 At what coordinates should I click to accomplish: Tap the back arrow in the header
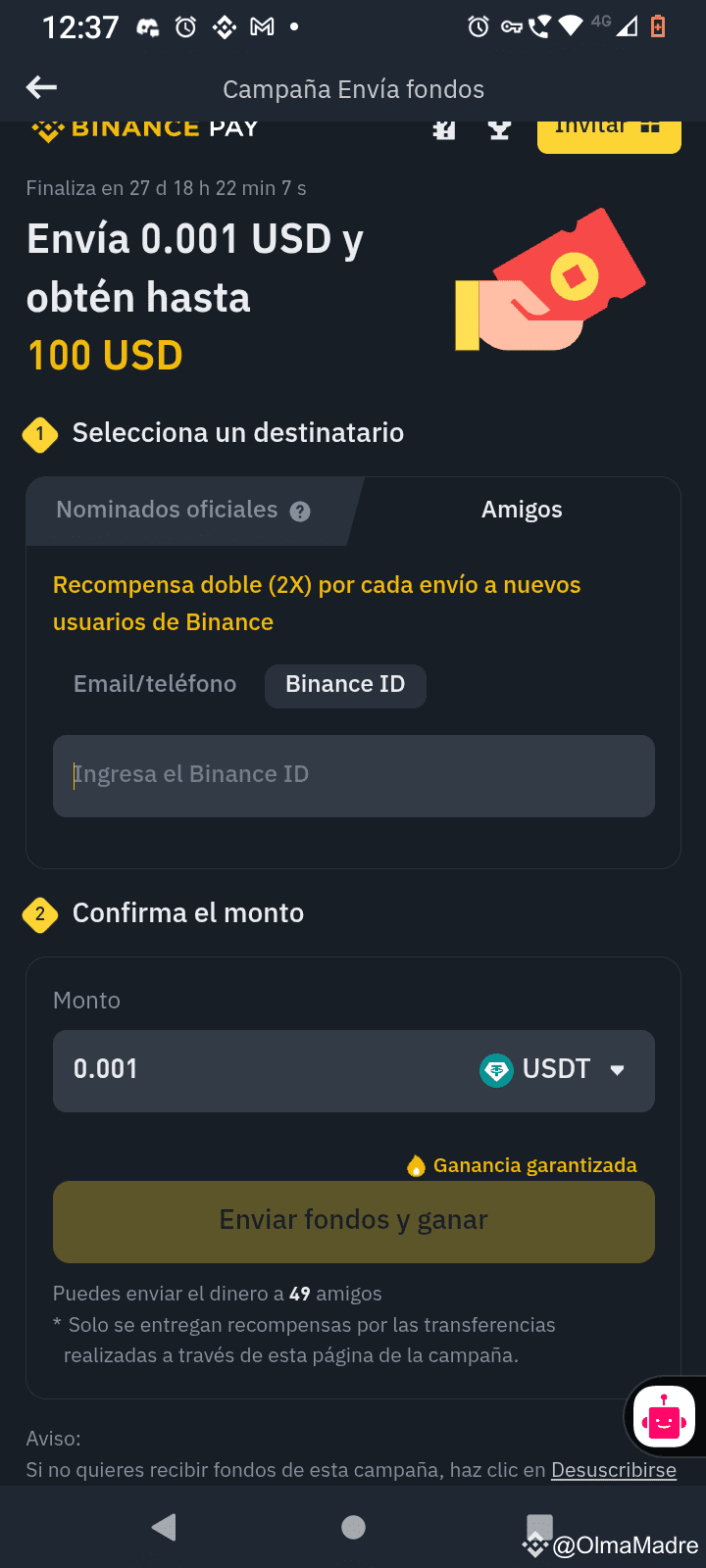(41, 88)
